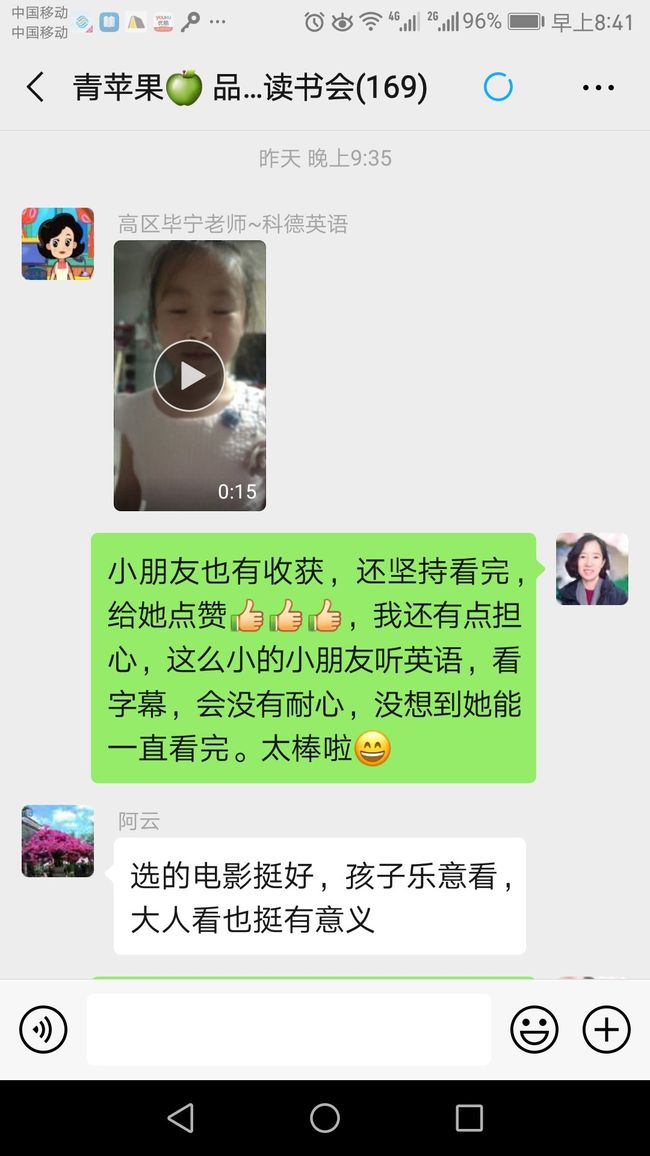Play the 0:15 video message

coord(189,375)
